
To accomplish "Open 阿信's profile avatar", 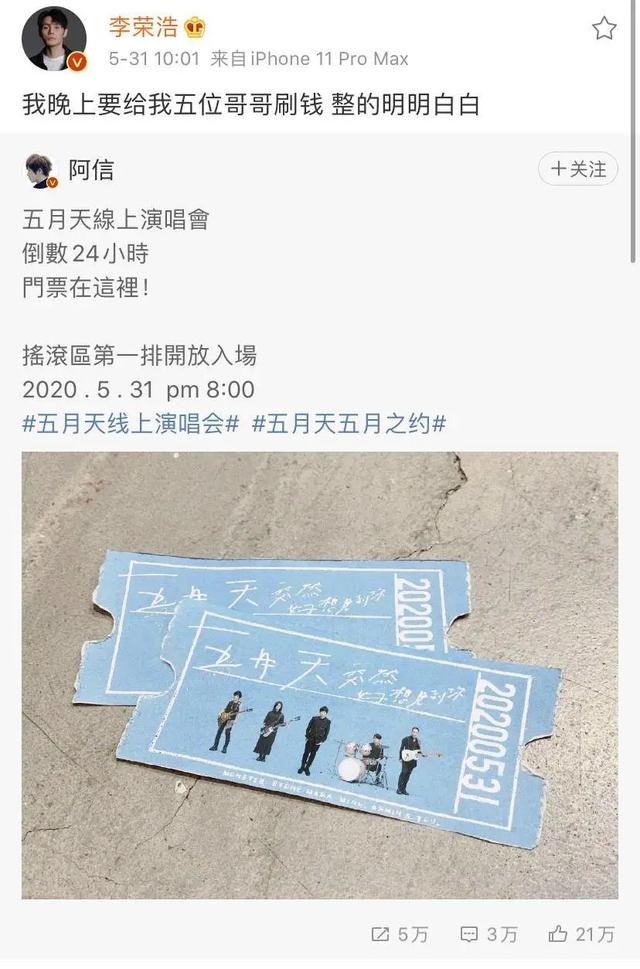I will tap(42, 171).
